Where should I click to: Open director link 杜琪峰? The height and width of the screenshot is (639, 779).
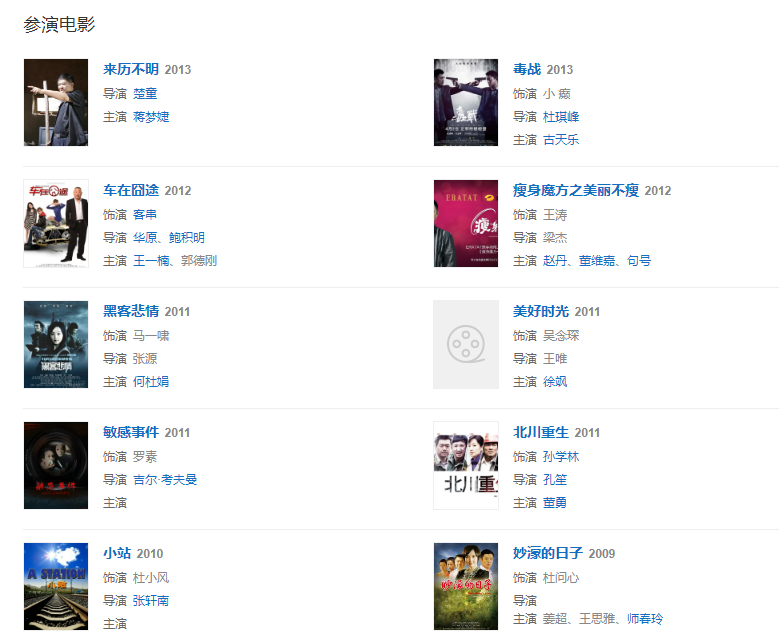tap(561, 116)
